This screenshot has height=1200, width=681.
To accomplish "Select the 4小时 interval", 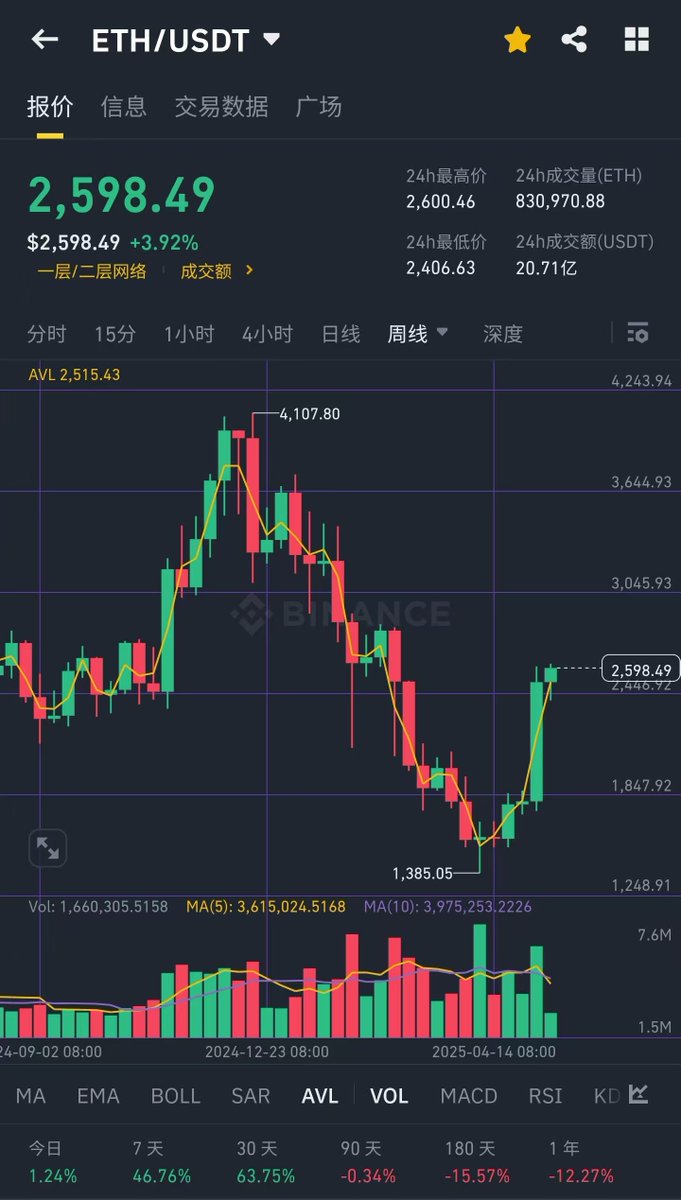I will click(267, 334).
